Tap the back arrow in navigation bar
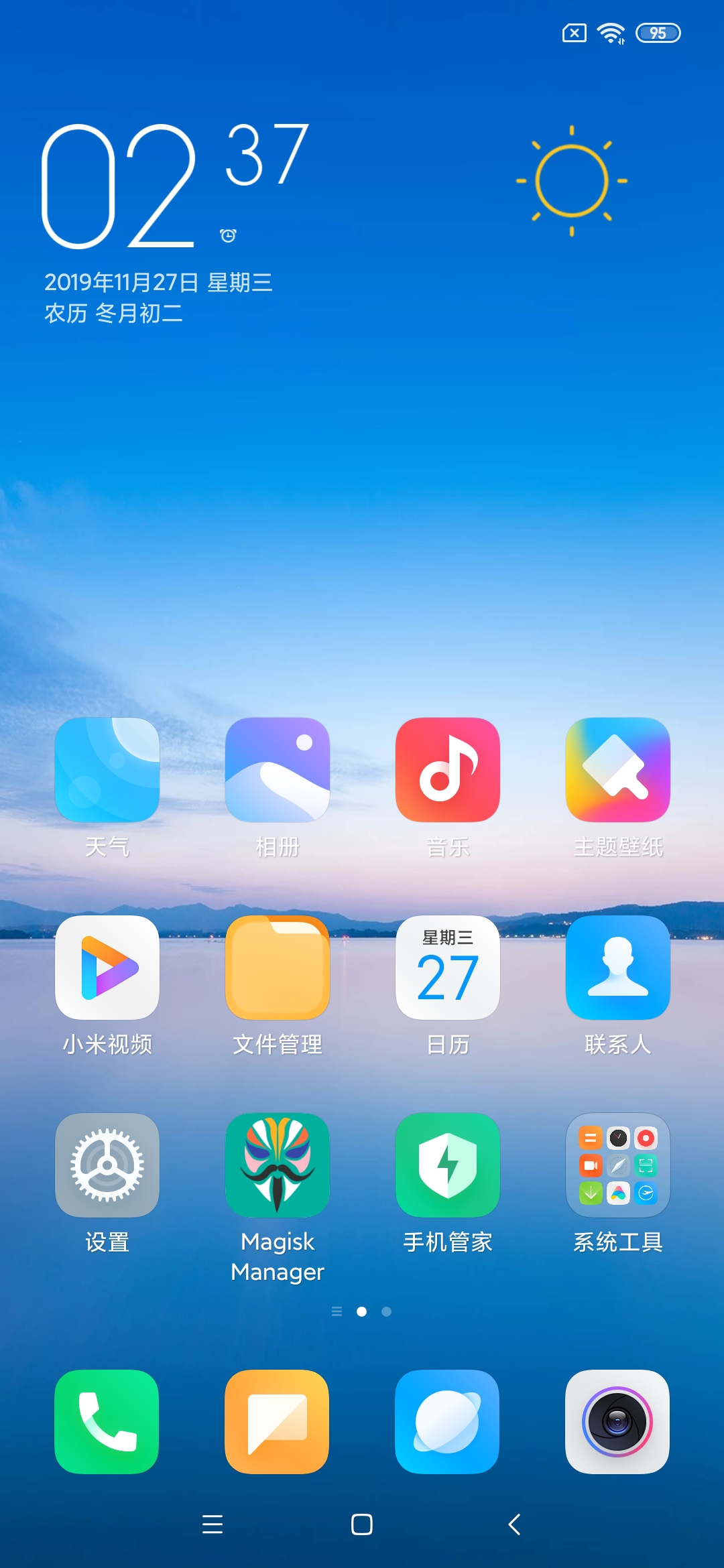Viewport: 724px width, 1568px height. click(x=514, y=1524)
